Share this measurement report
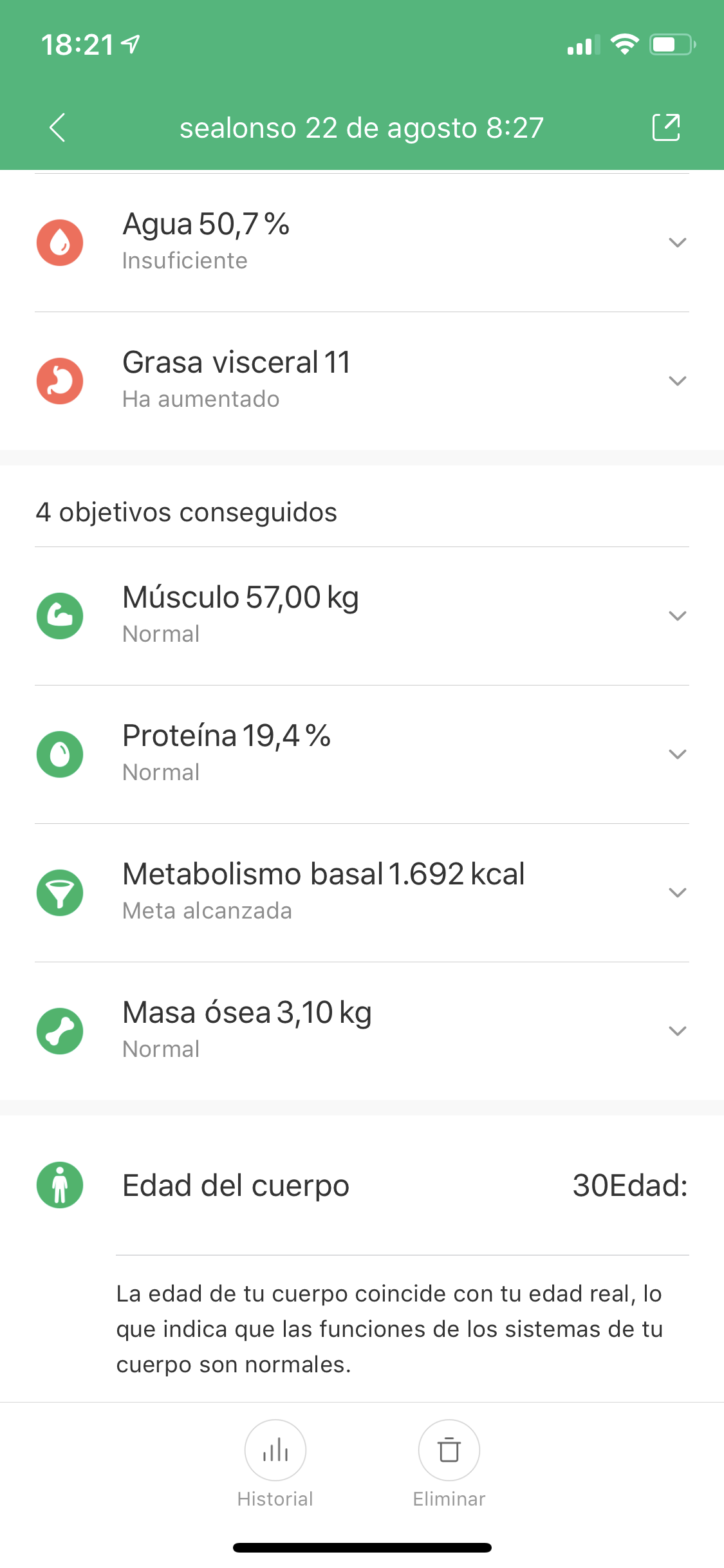 coord(666,127)
